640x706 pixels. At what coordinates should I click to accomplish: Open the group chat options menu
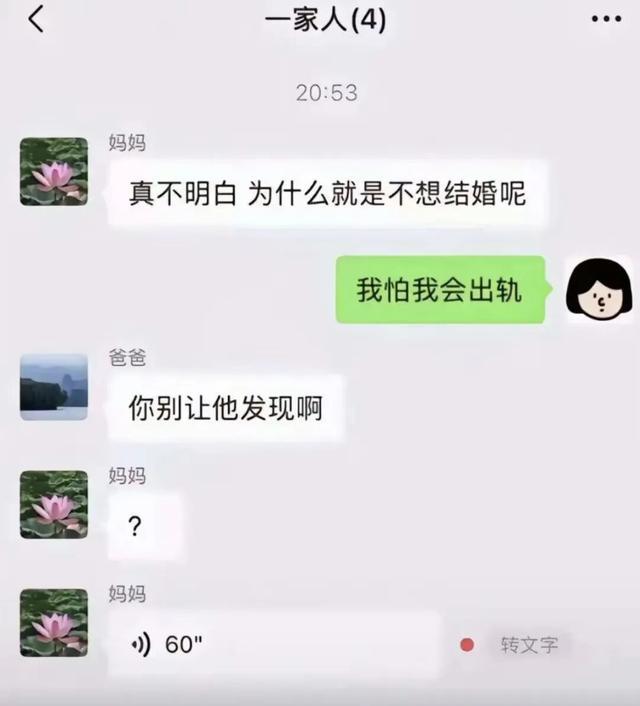click(606, 20)
